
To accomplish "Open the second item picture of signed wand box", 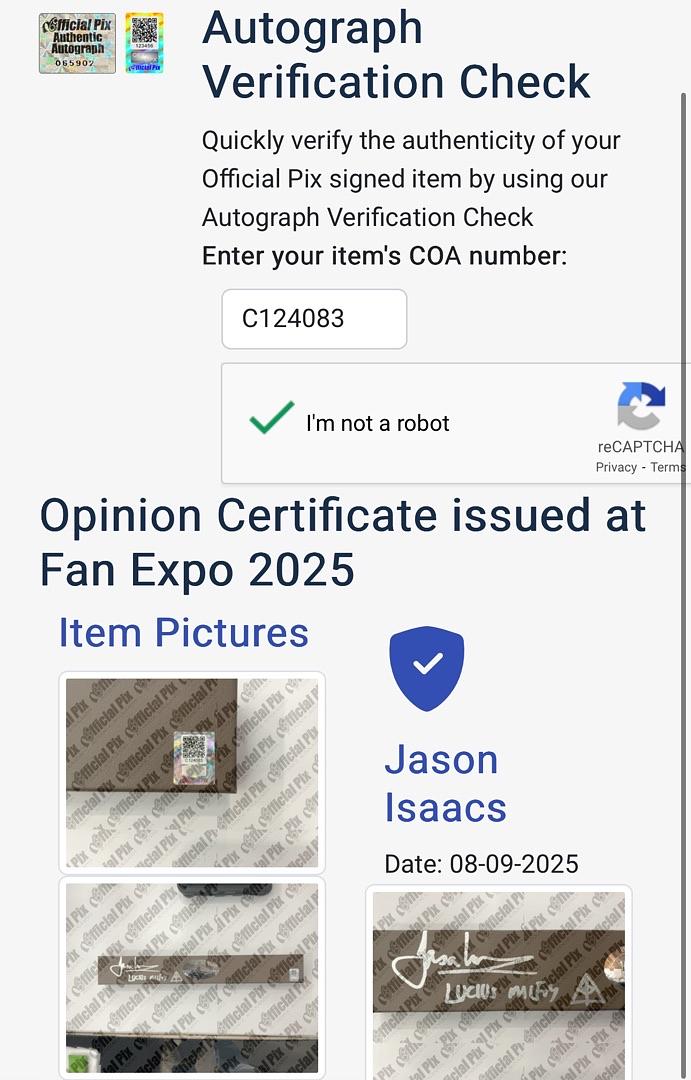I will pyautogui.click(x=192, y=977).
